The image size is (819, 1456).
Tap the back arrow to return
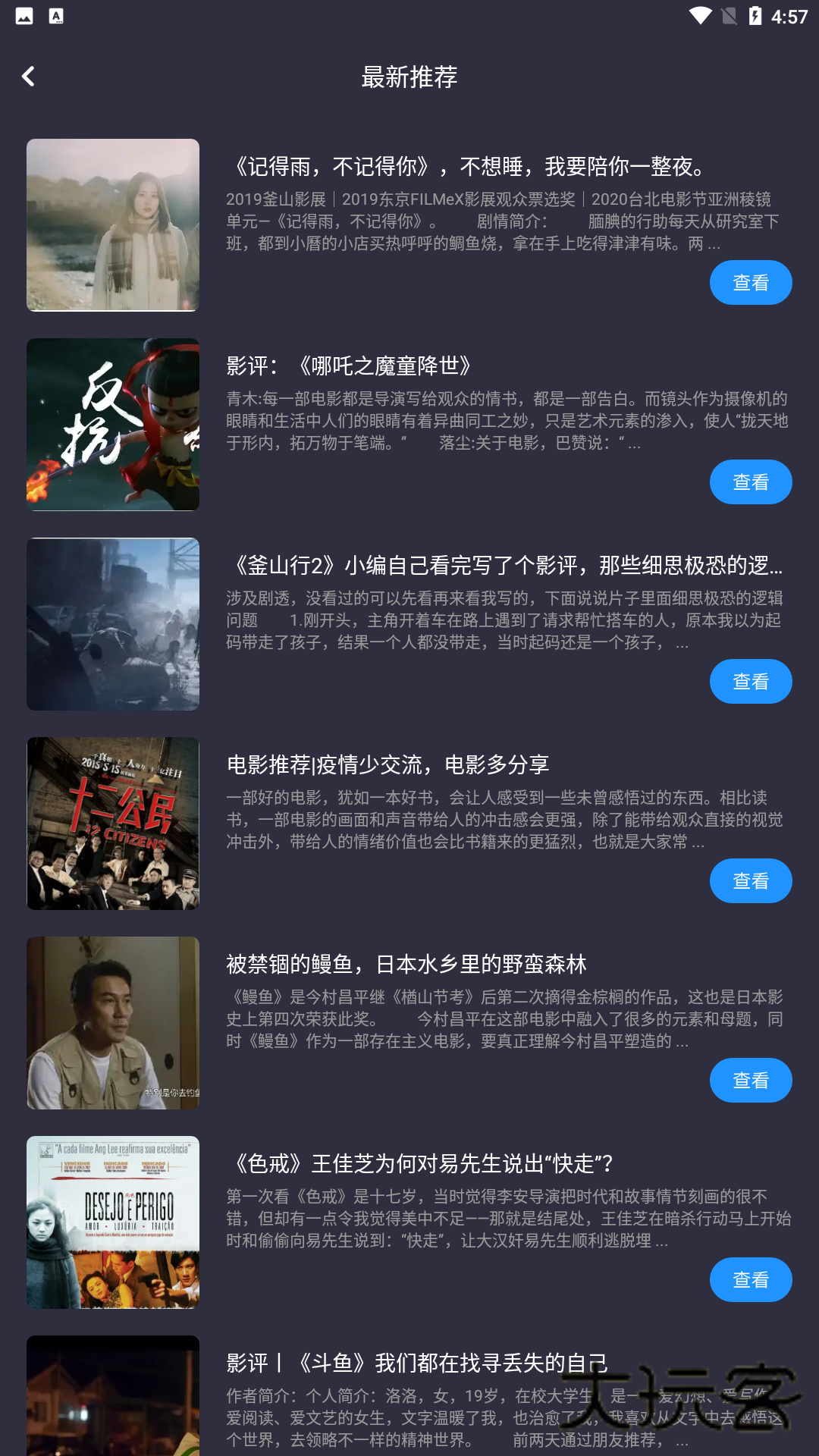pos(29,77)
